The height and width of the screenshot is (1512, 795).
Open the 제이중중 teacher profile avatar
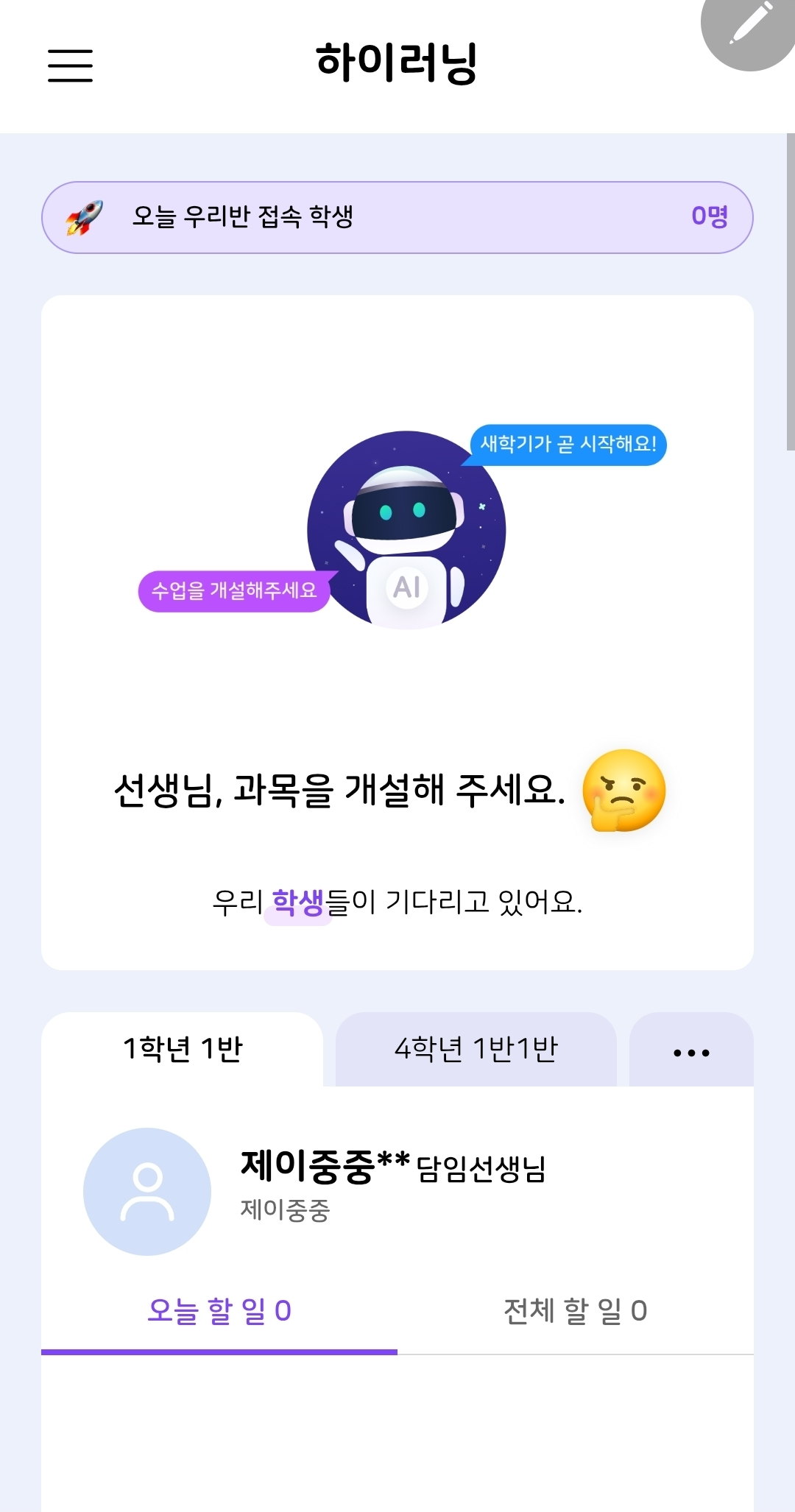pyautogui.click(x=147, y=1191)
